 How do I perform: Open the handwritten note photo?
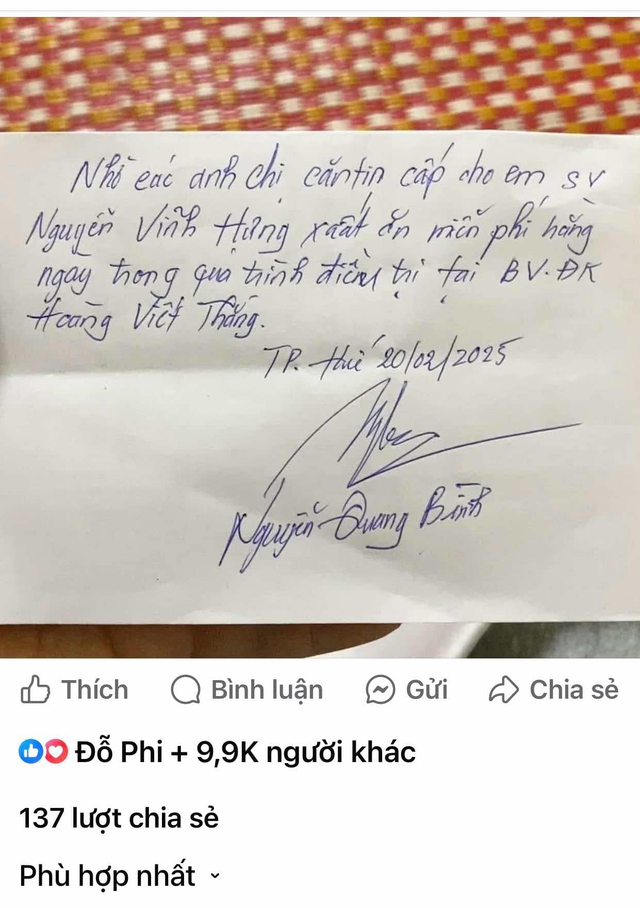320,380
